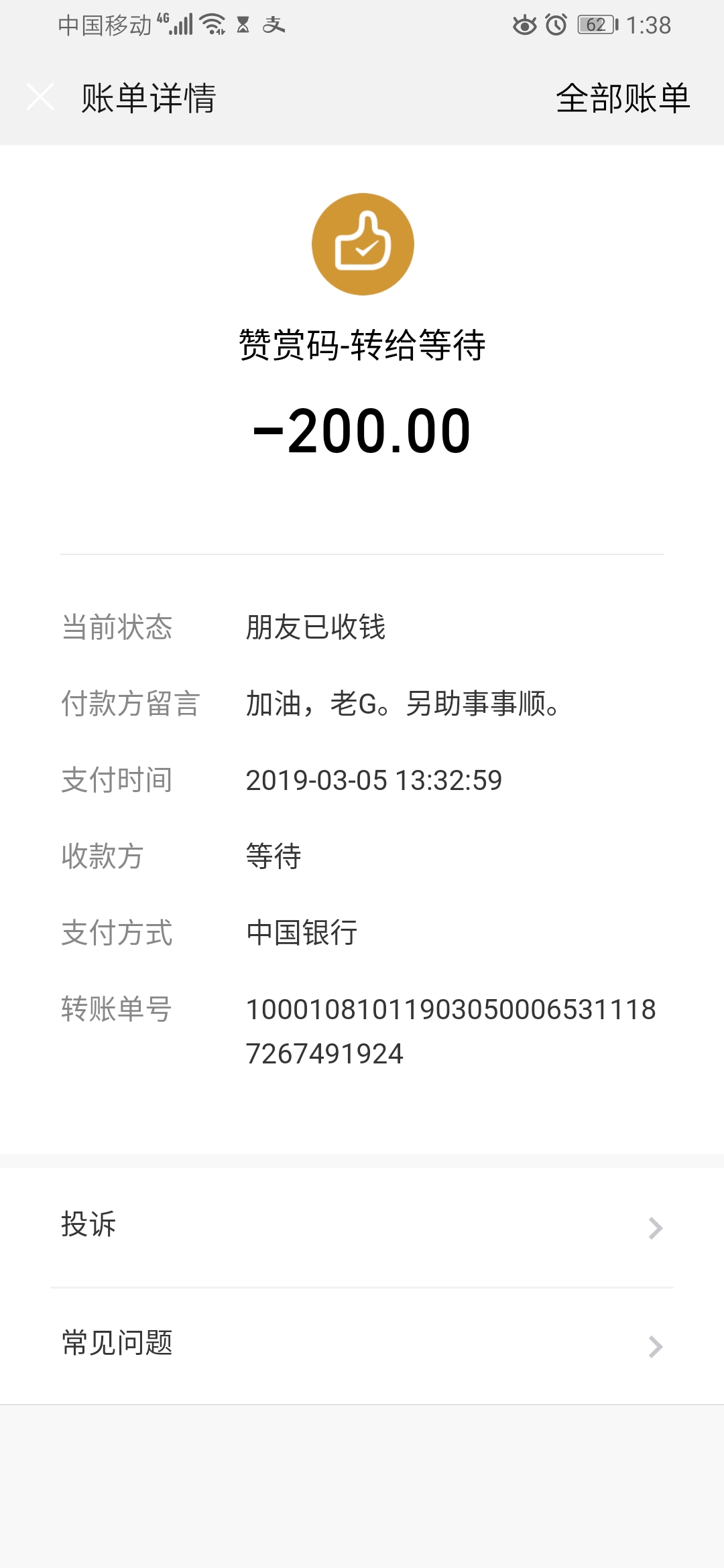Click the alarm clock status bar icon
The image size is (724, 1568).
coord(557,25)
